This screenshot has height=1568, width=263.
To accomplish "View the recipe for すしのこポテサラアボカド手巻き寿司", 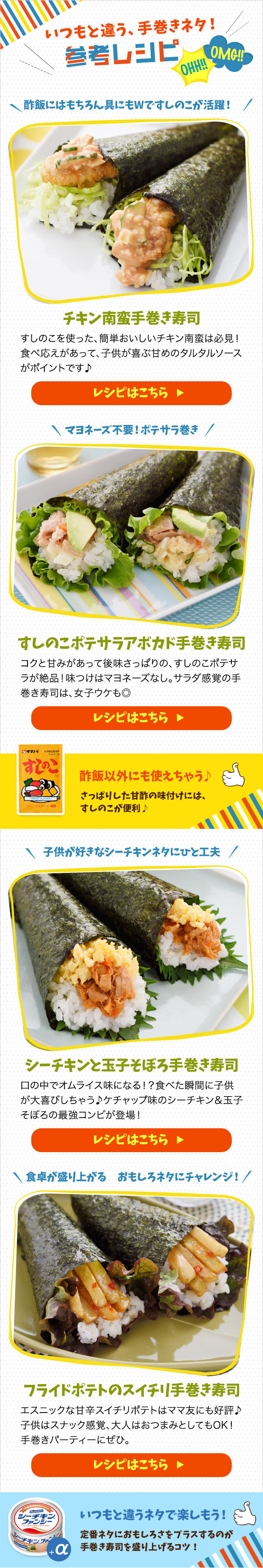I will pos(131,717).
